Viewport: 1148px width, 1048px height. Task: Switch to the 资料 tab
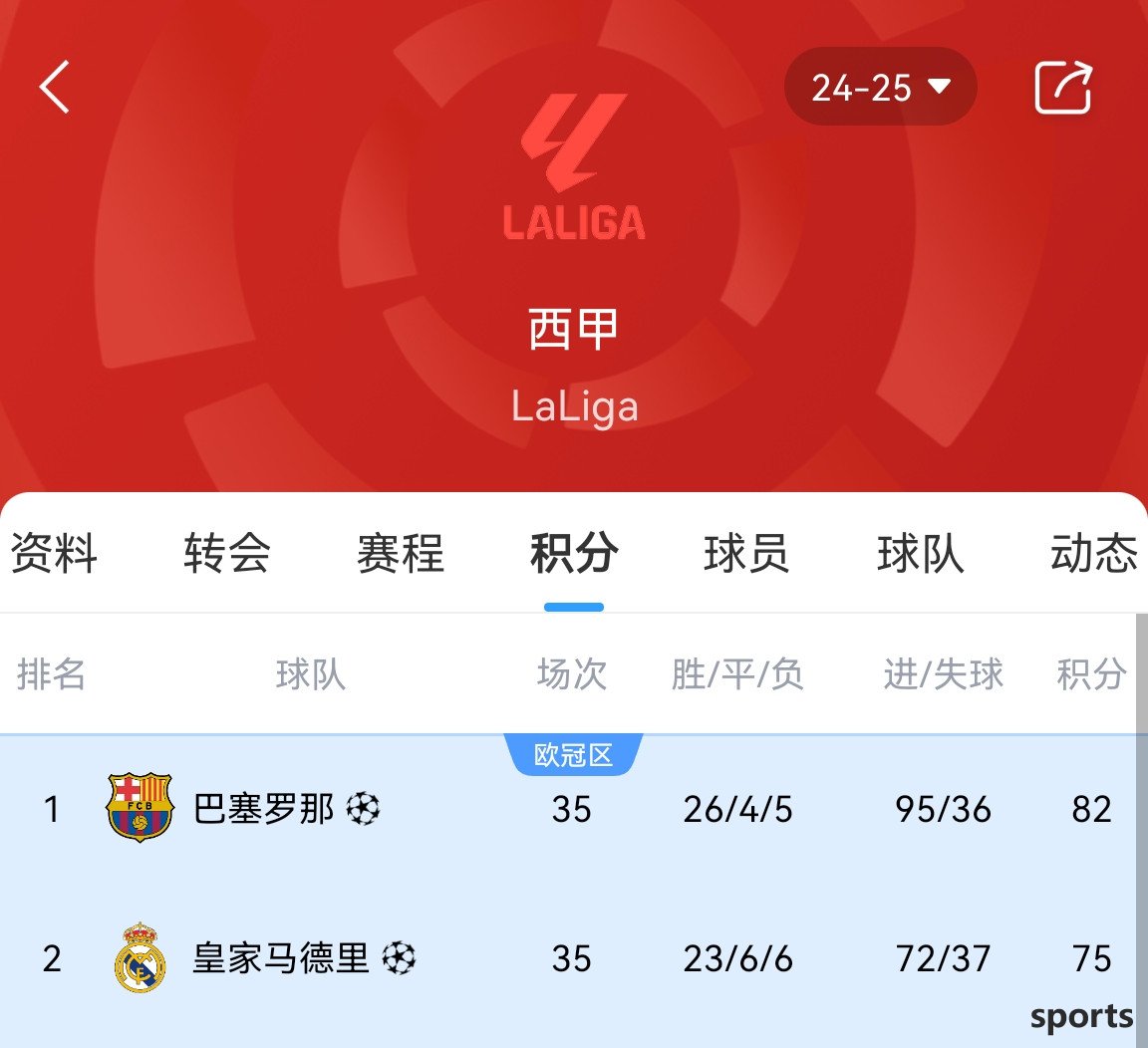pos(54,554)
